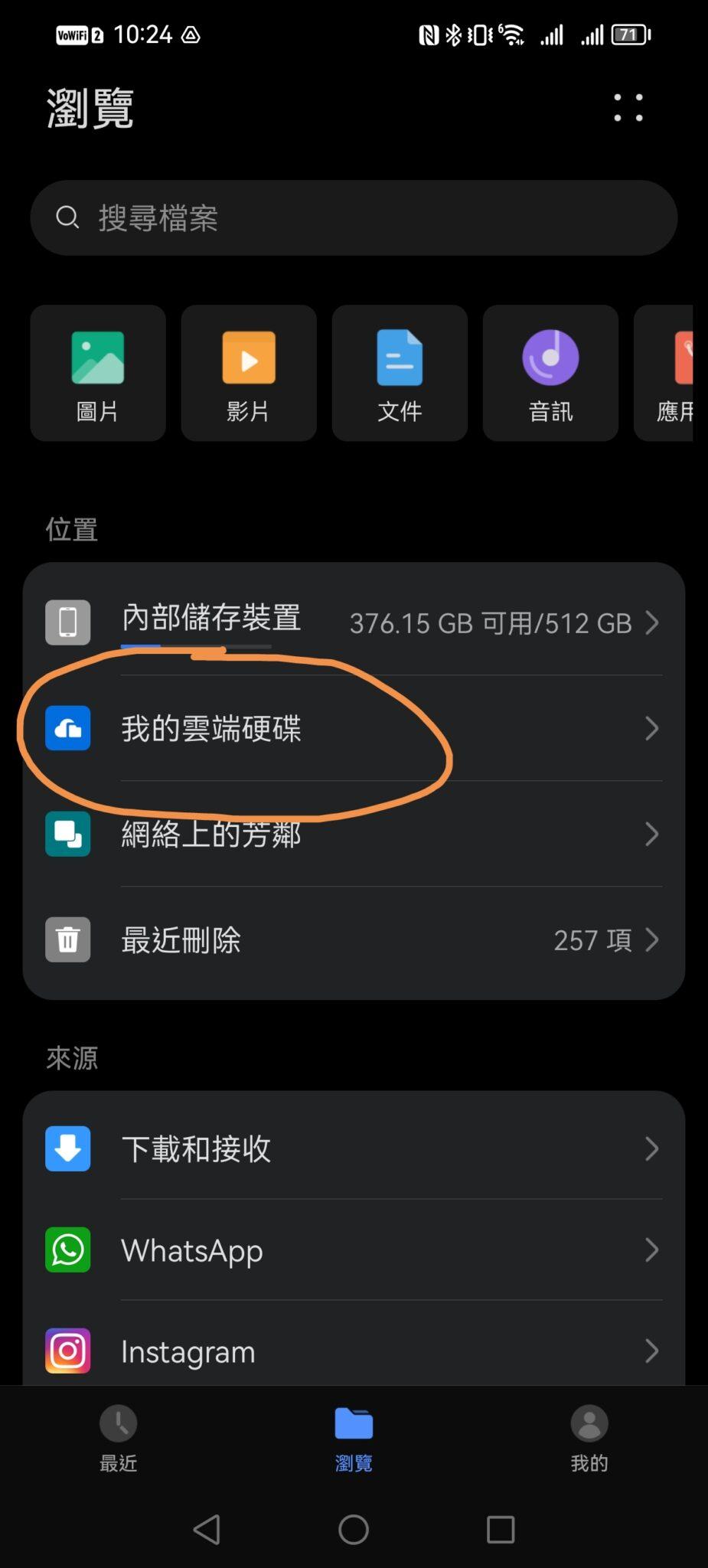Screen dimensions: 708x1568
Task: Go to the home screen
Action: 354,1530
